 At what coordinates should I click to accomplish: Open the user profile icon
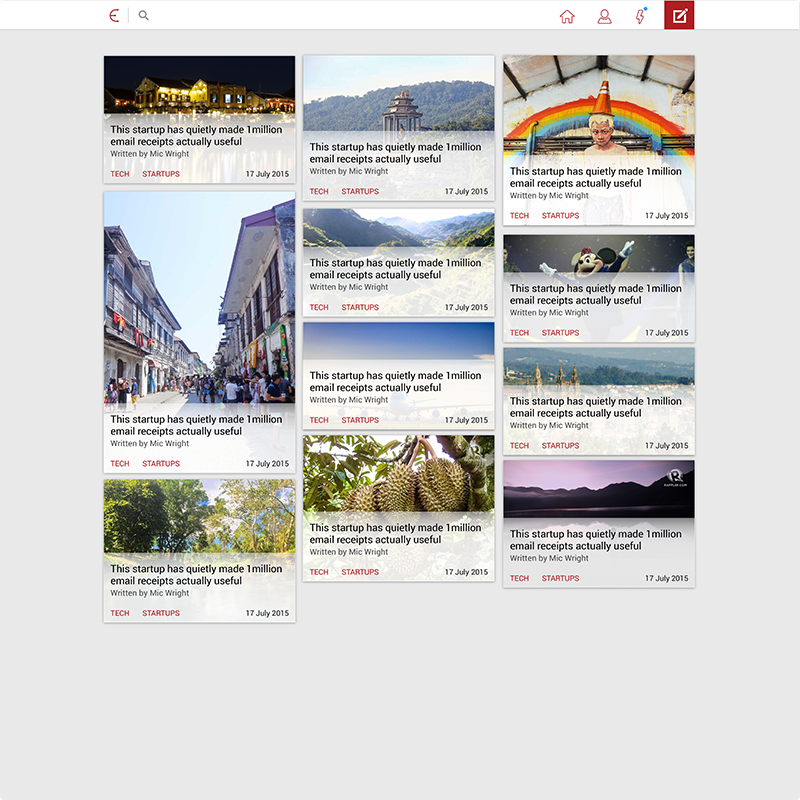(x=604, y=16)
